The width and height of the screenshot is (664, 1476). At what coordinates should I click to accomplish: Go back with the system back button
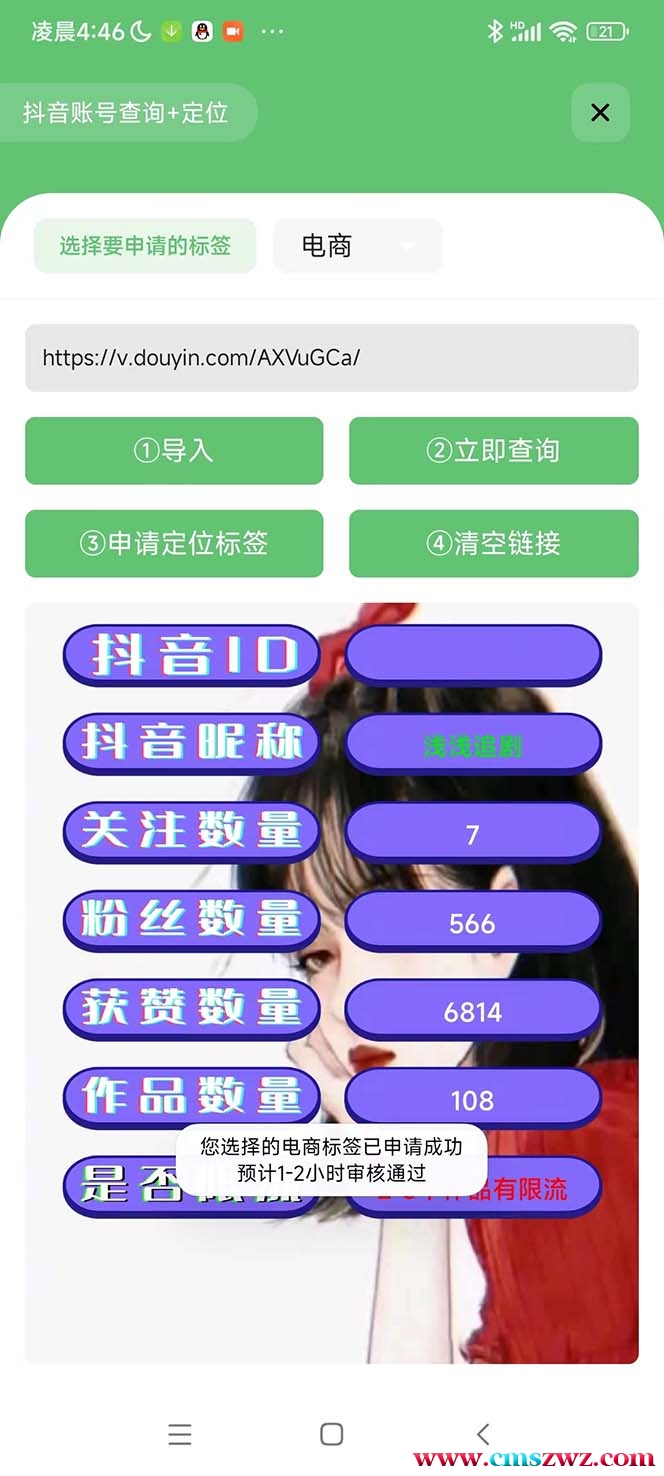483,1434
